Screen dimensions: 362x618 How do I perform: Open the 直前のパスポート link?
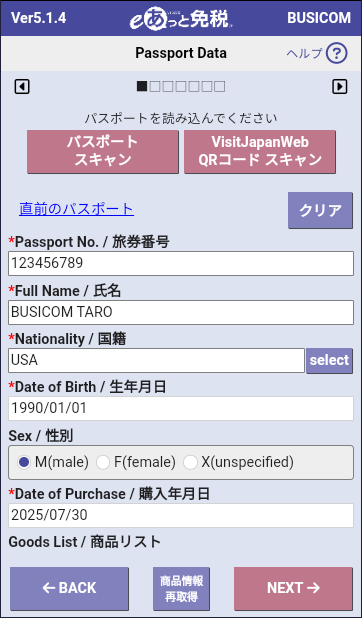(77, 209)
